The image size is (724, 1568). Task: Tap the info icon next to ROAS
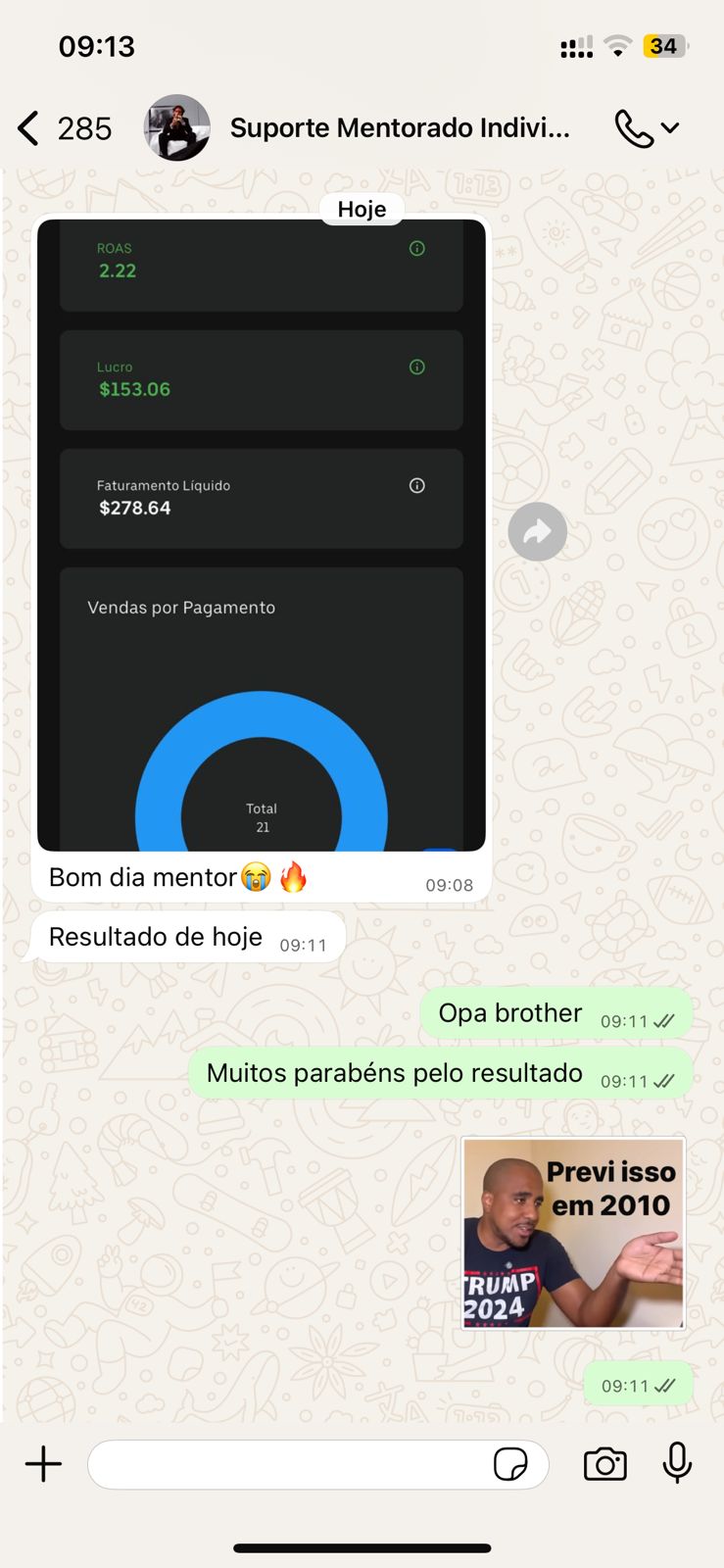[x=416, y=249]
